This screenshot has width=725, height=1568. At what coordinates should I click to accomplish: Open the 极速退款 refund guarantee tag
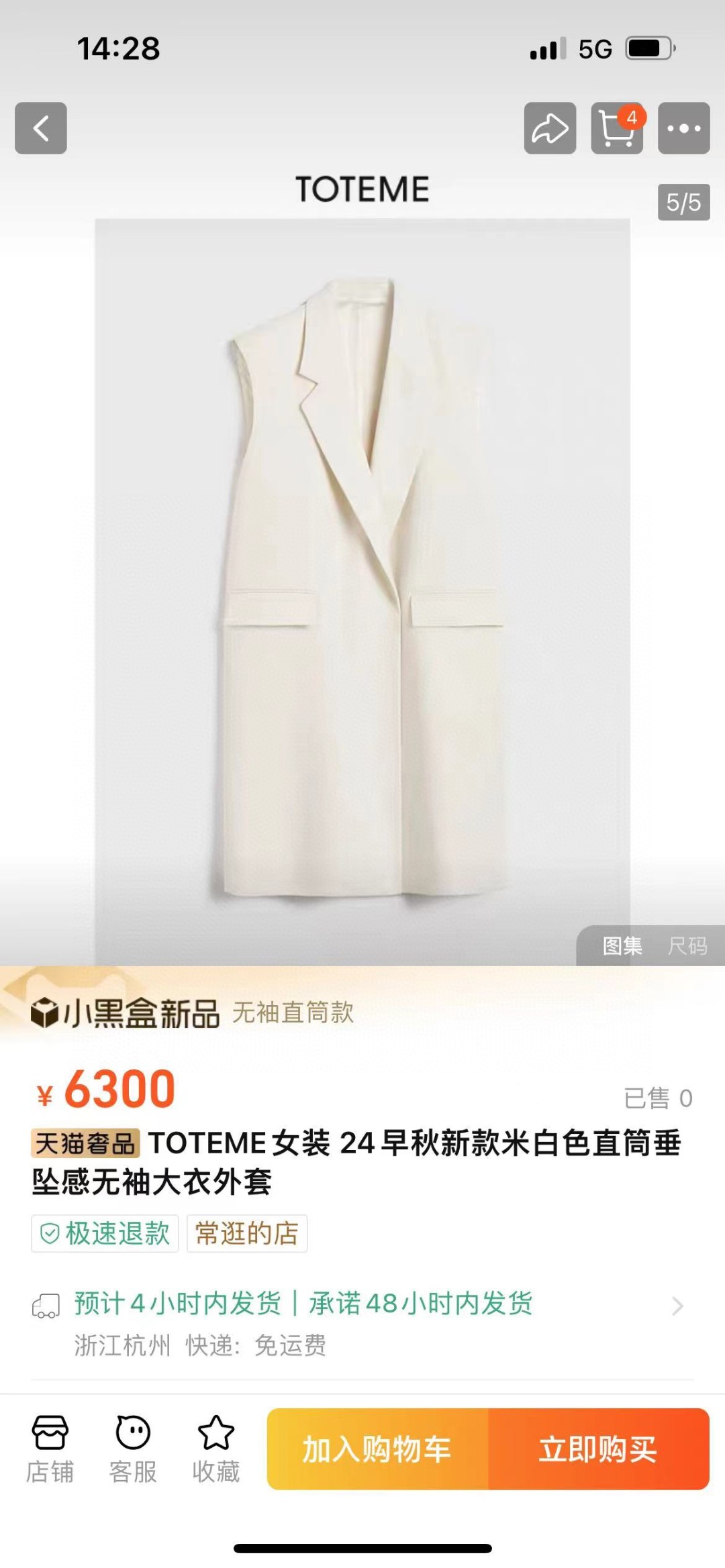(105, 1233)
